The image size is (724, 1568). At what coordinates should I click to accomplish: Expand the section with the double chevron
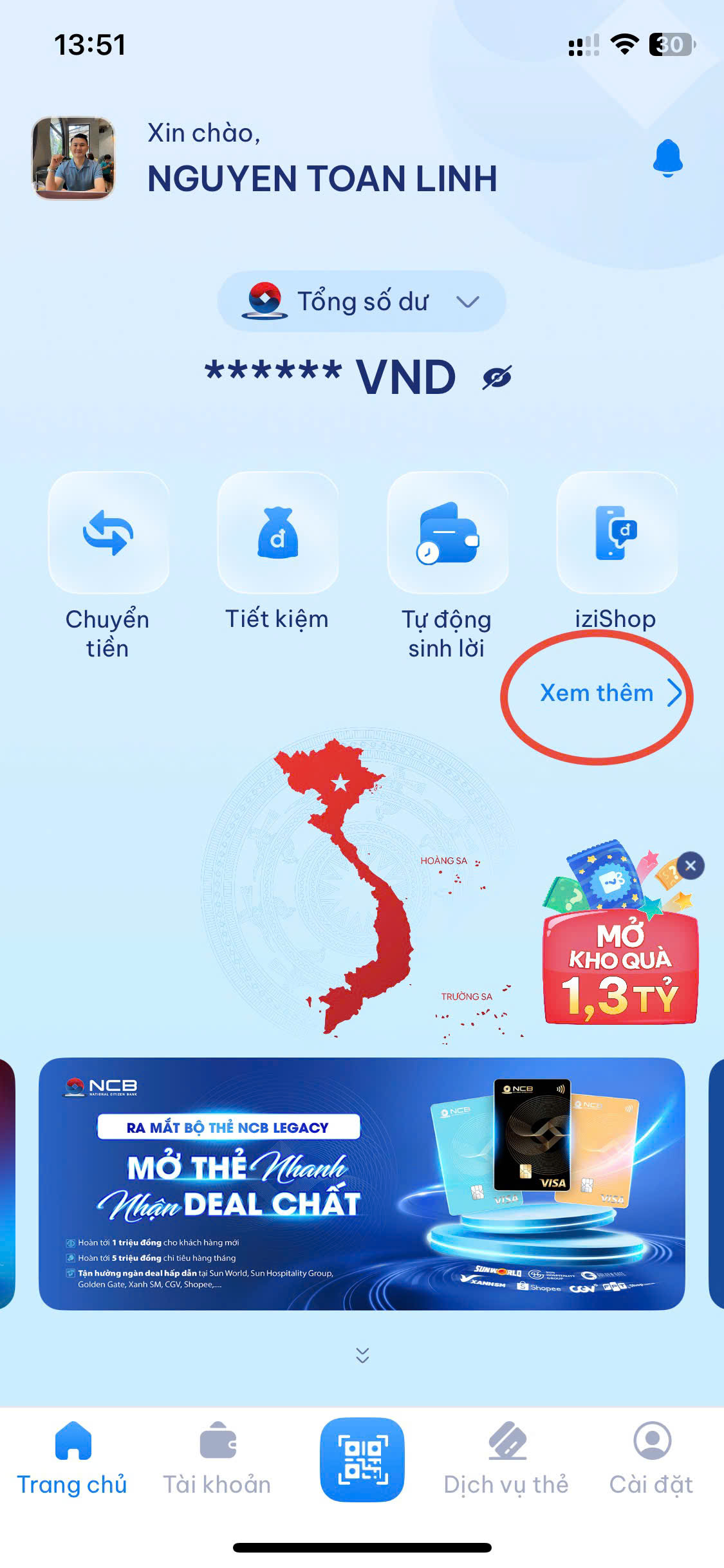[x=362, y=1355]
